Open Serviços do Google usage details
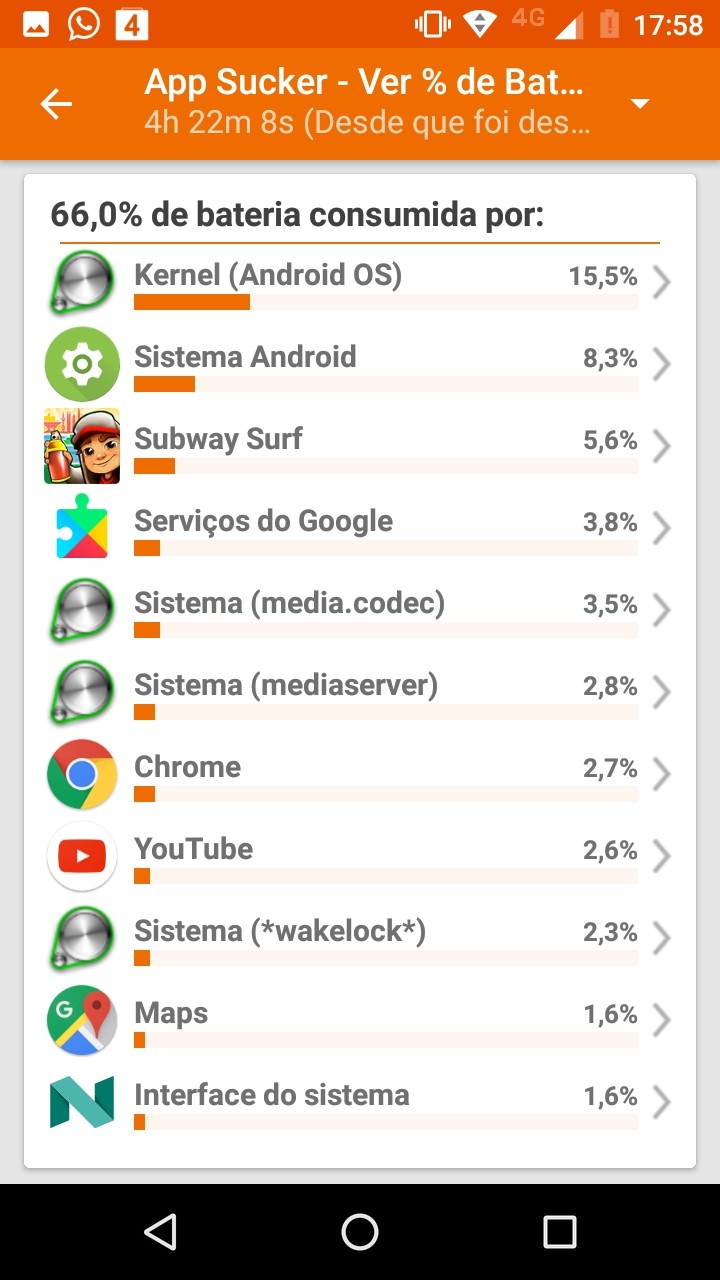 click(360, 530)
